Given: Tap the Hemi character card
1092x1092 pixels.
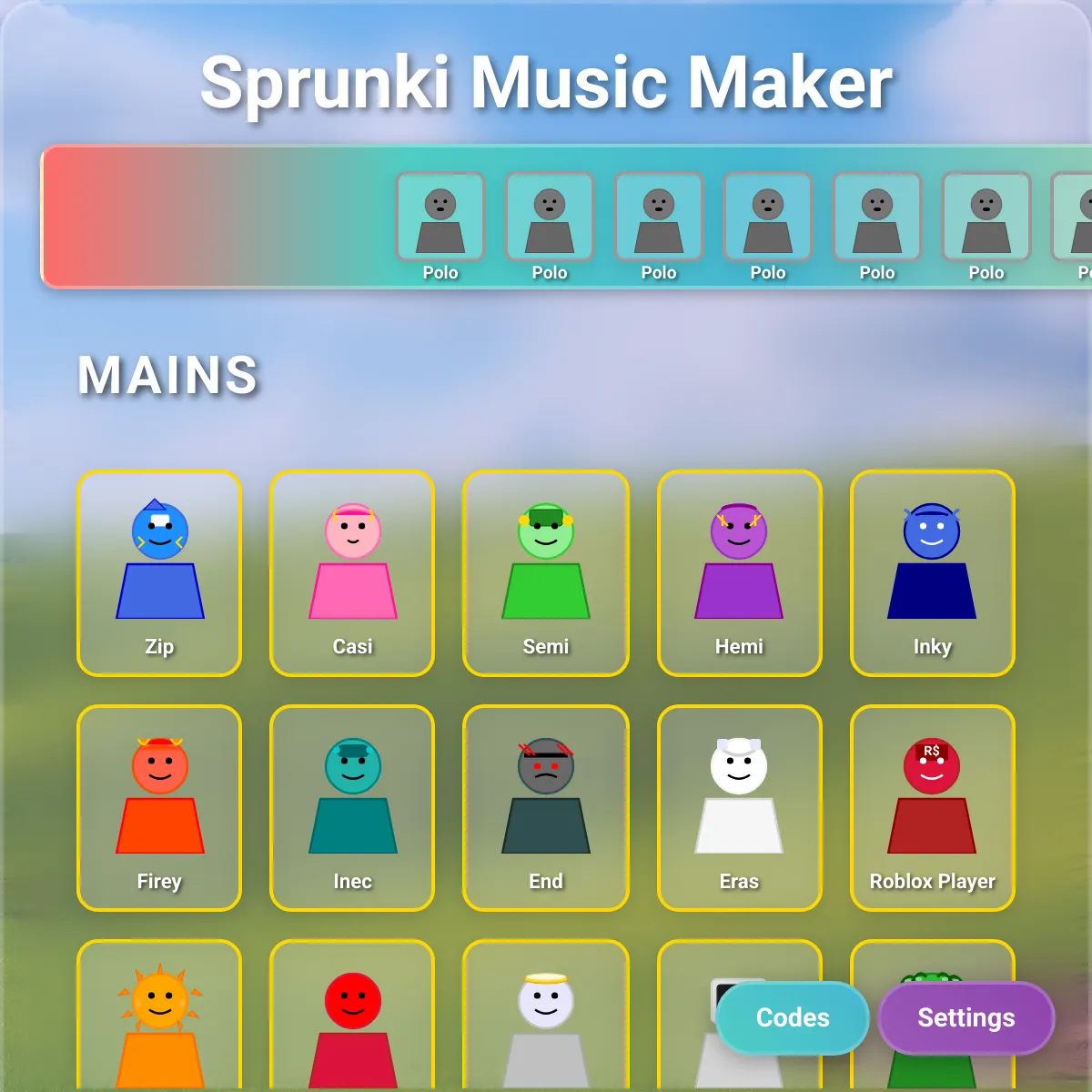Looking at the screenshot, I should 739,573.
